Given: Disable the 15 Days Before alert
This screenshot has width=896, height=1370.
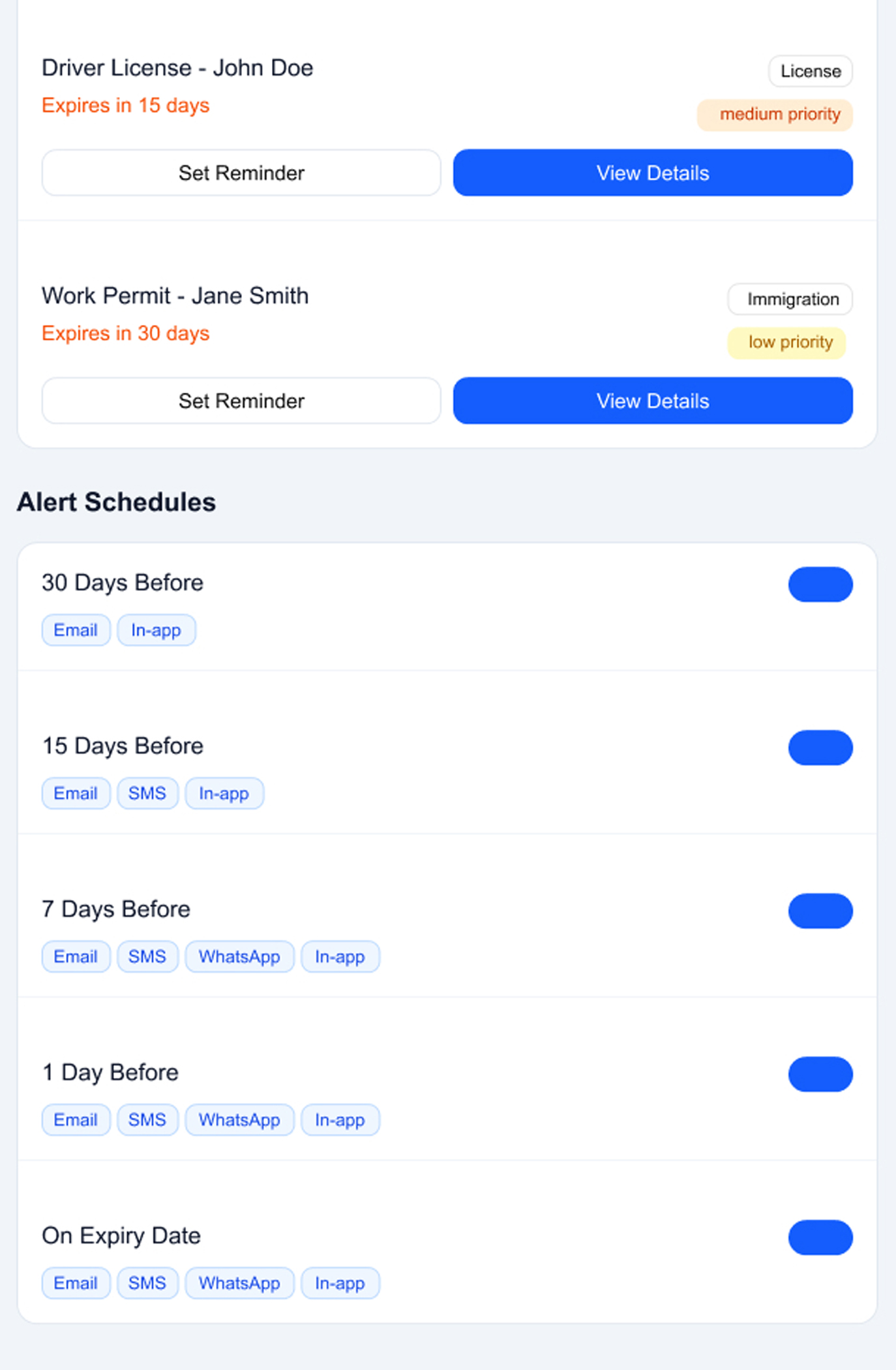Looking at the screenshot, I should click(x=820, y=748).
